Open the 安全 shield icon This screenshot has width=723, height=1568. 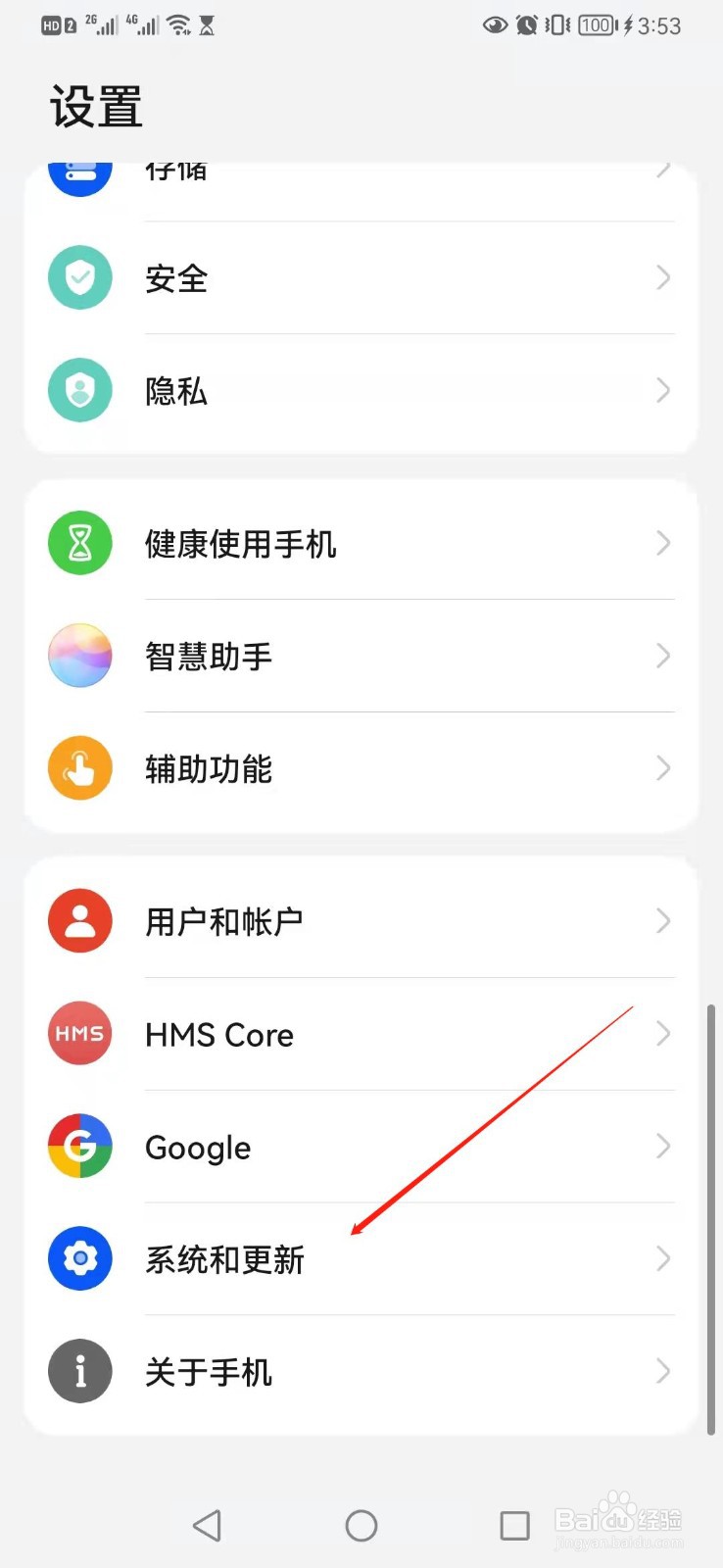(79, 277)
